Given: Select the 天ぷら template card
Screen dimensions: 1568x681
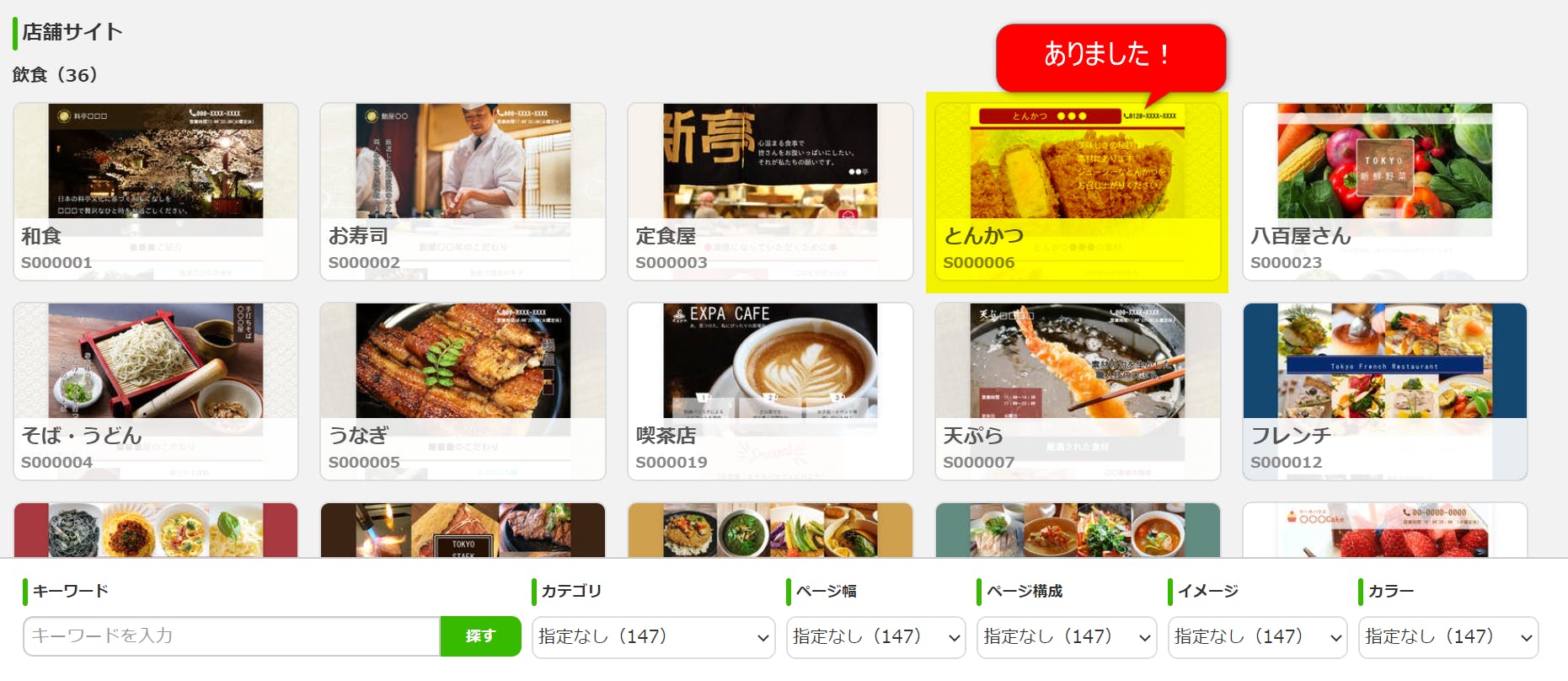Looking at the screenshot, I should point(1077,391).
